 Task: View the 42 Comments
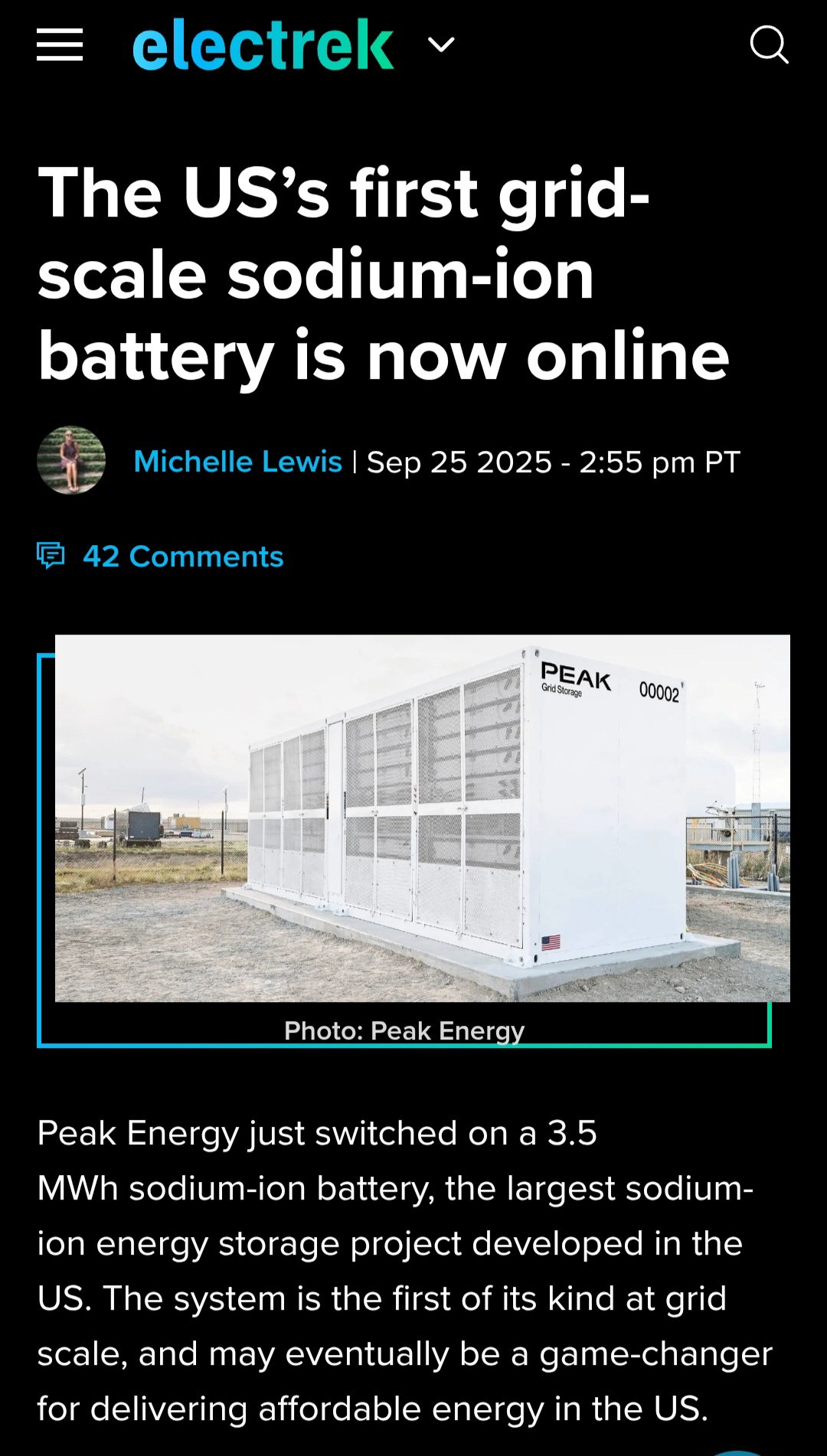[x=182, y=557]
